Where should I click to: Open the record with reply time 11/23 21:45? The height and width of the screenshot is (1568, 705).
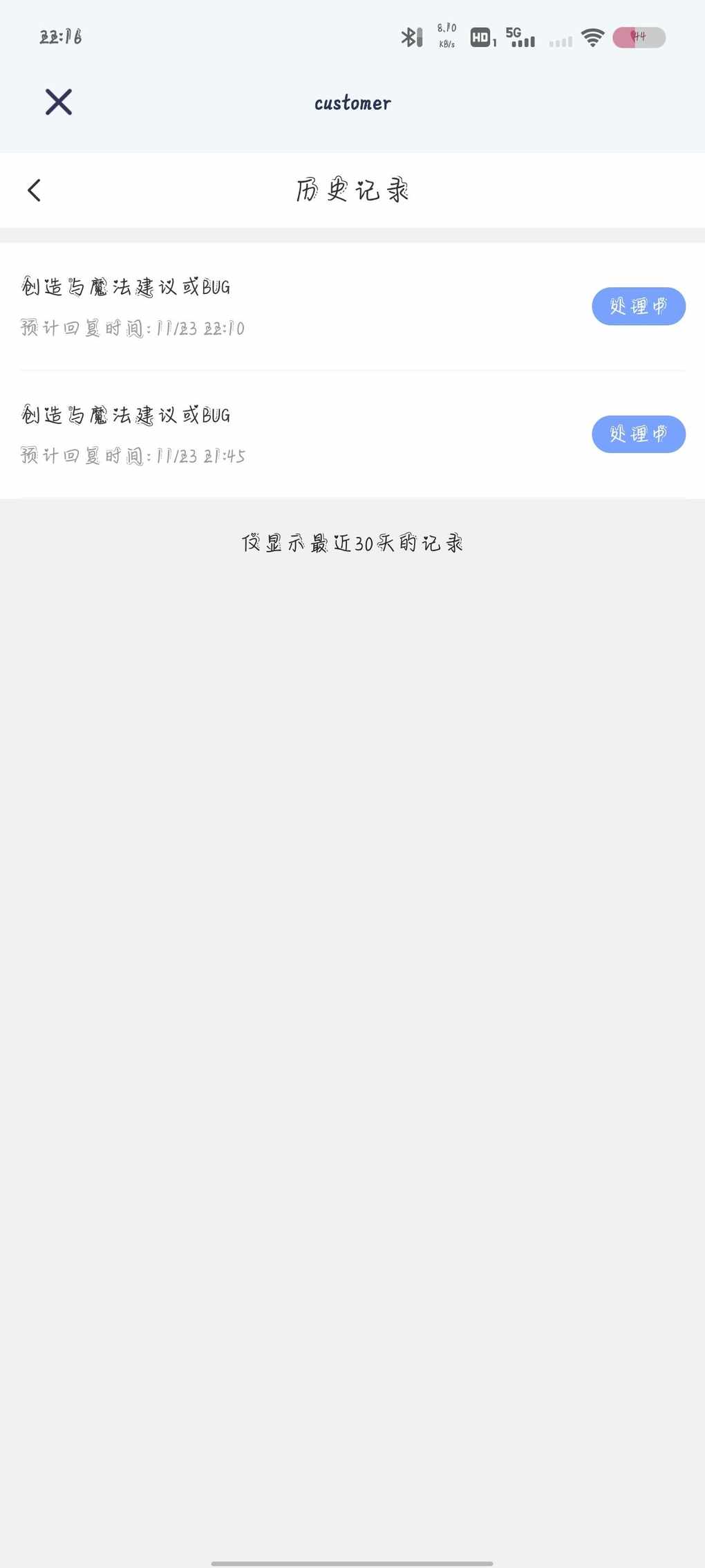point(276,434)
